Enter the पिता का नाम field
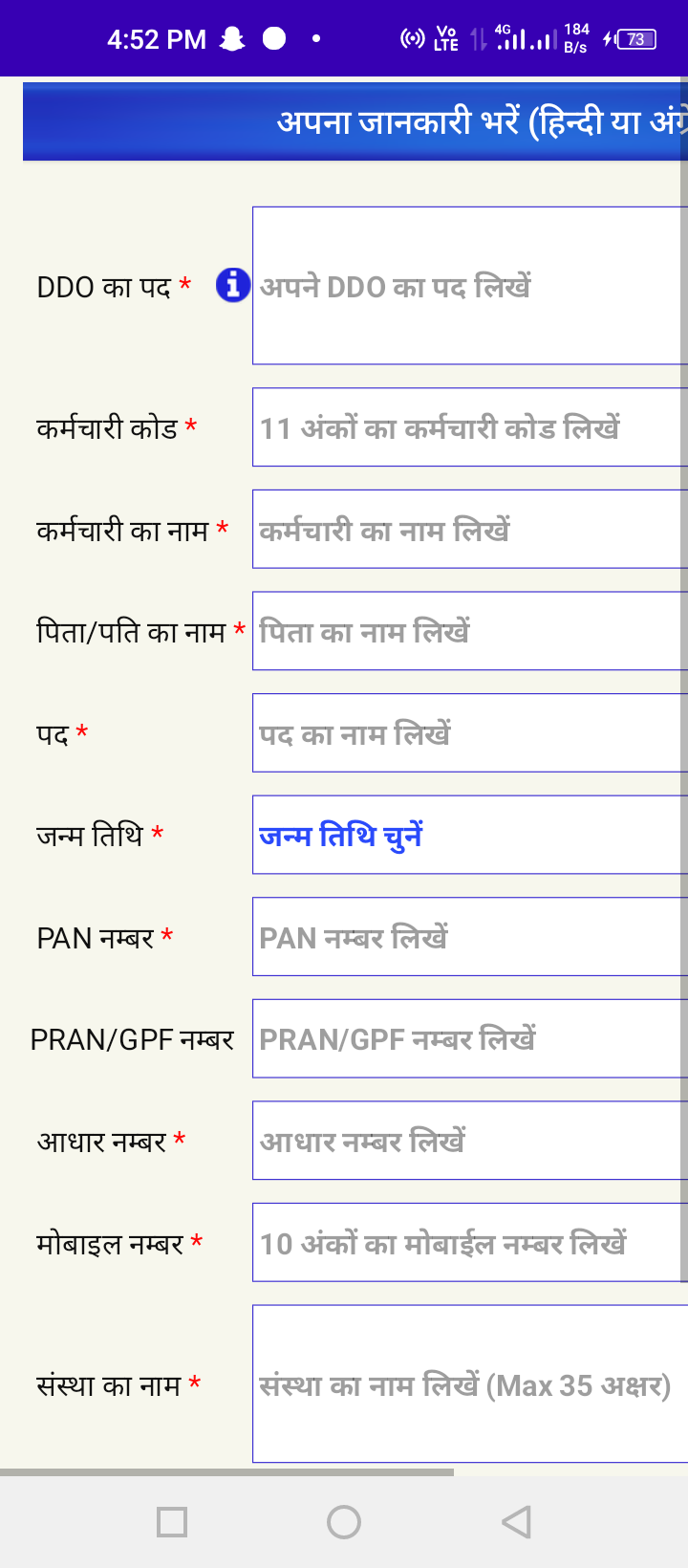The image size is (688, 1568). tap(470, 631)
